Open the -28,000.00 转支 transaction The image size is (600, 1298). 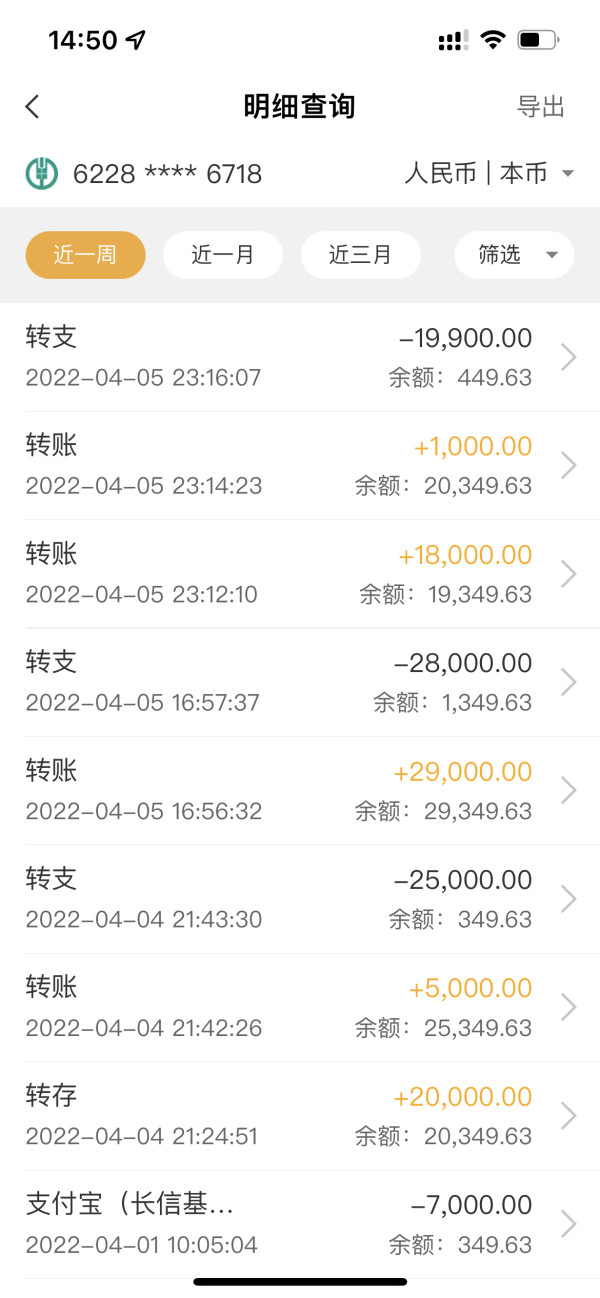point(300,682)
